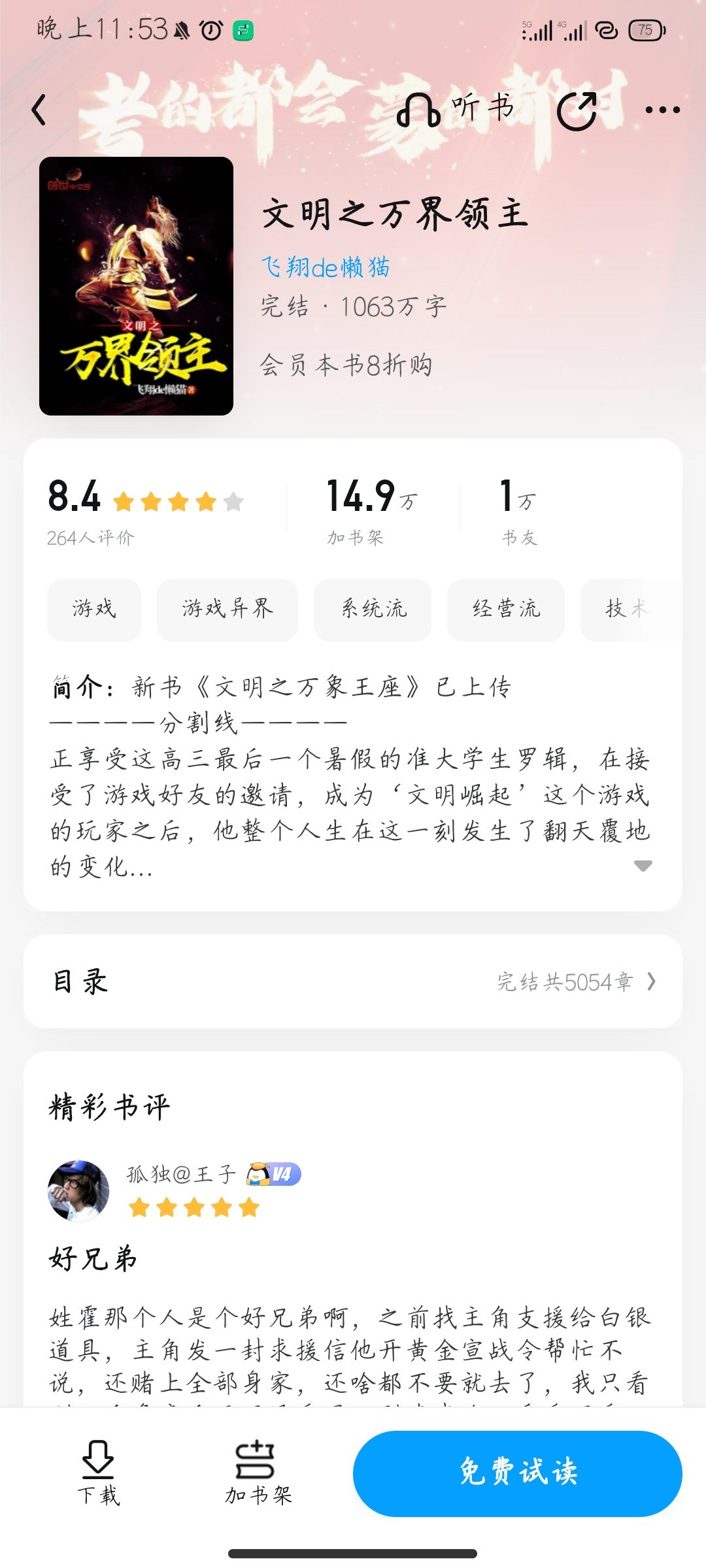Open the 目录 chapter list

point(353,981)
